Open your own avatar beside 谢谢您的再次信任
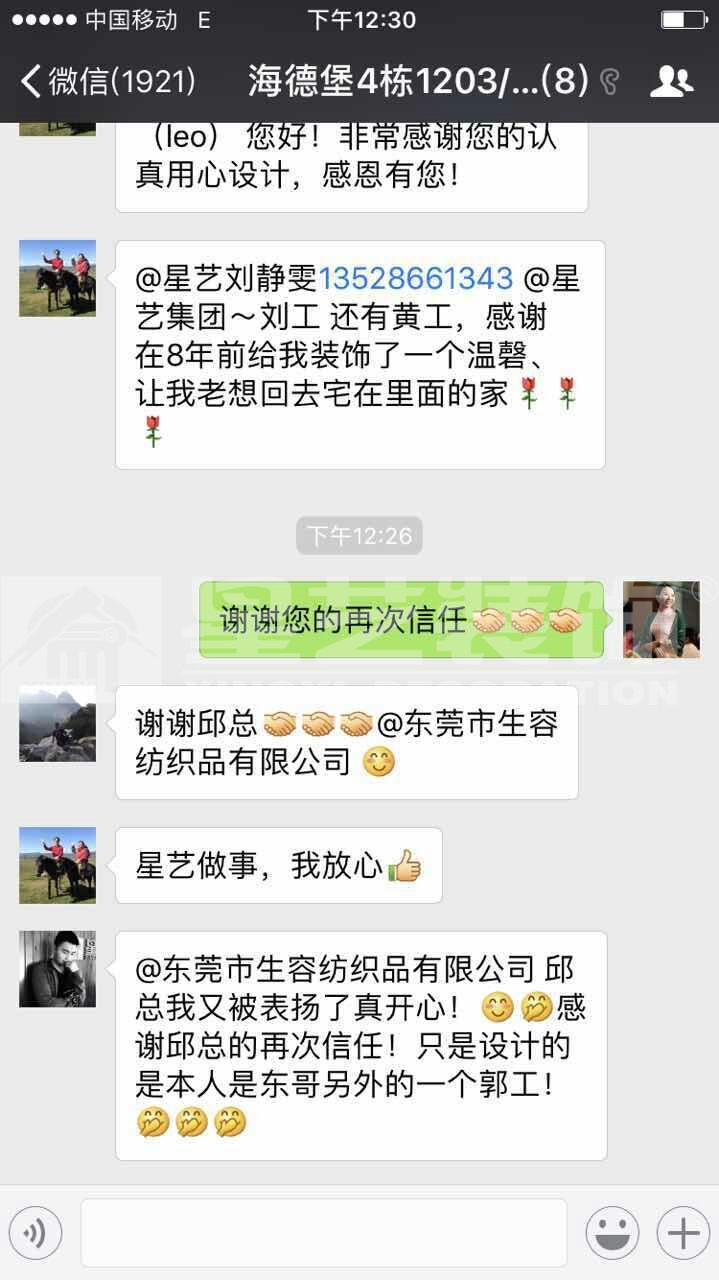Image resolution: width=719 pixels, height=1280 pixels. (661, 619)
